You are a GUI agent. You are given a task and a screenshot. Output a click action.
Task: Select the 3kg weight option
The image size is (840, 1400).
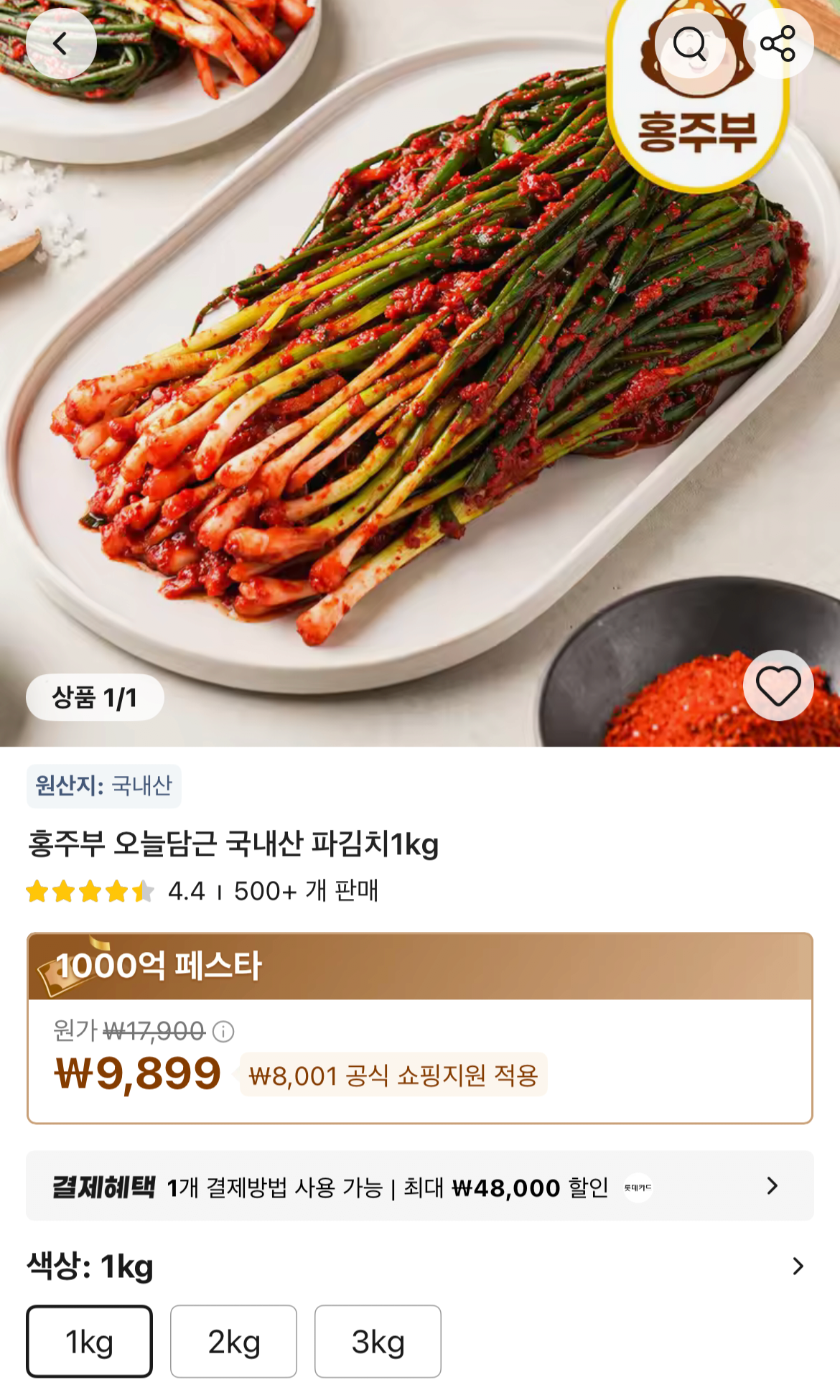(x=378, y=1341)
